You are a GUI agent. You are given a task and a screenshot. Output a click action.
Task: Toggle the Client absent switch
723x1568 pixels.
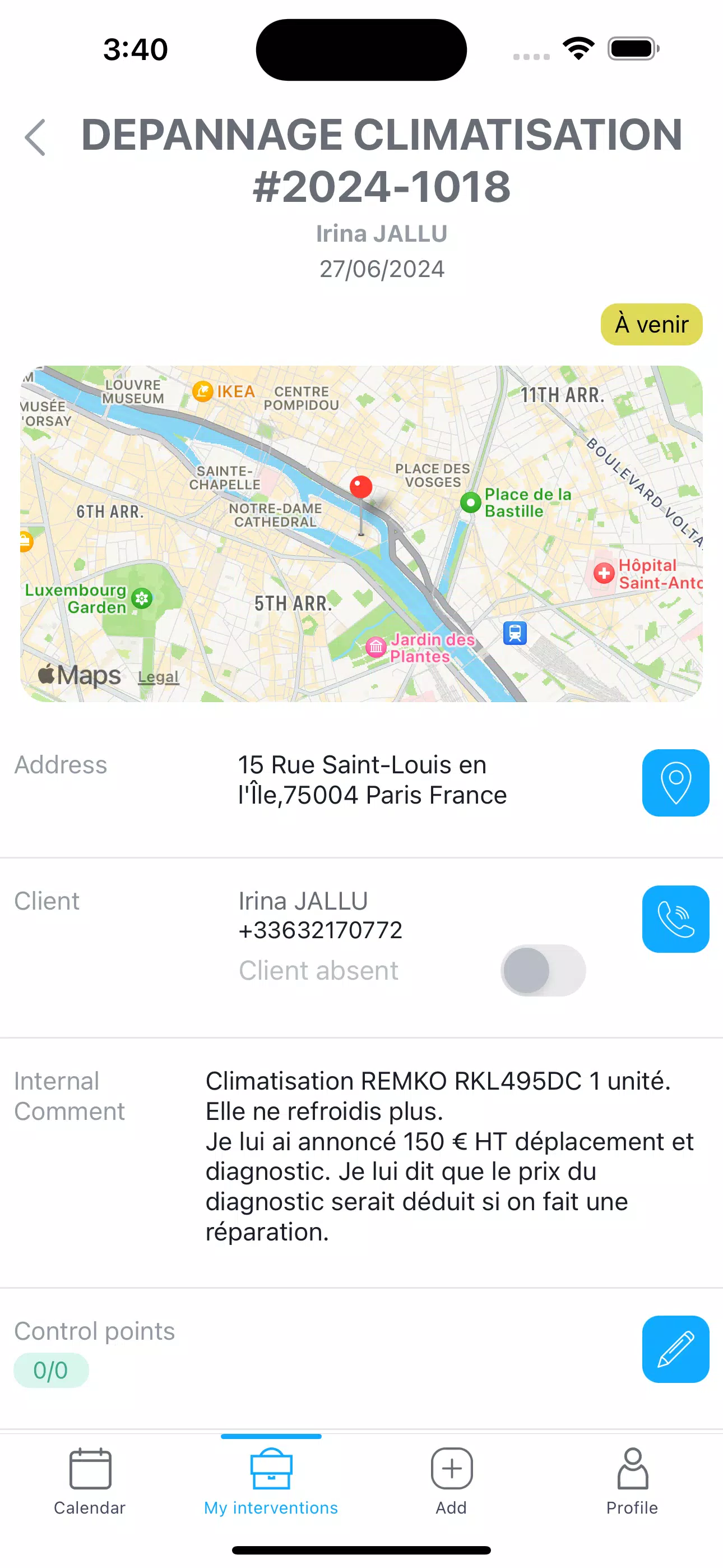click(543, 970)
